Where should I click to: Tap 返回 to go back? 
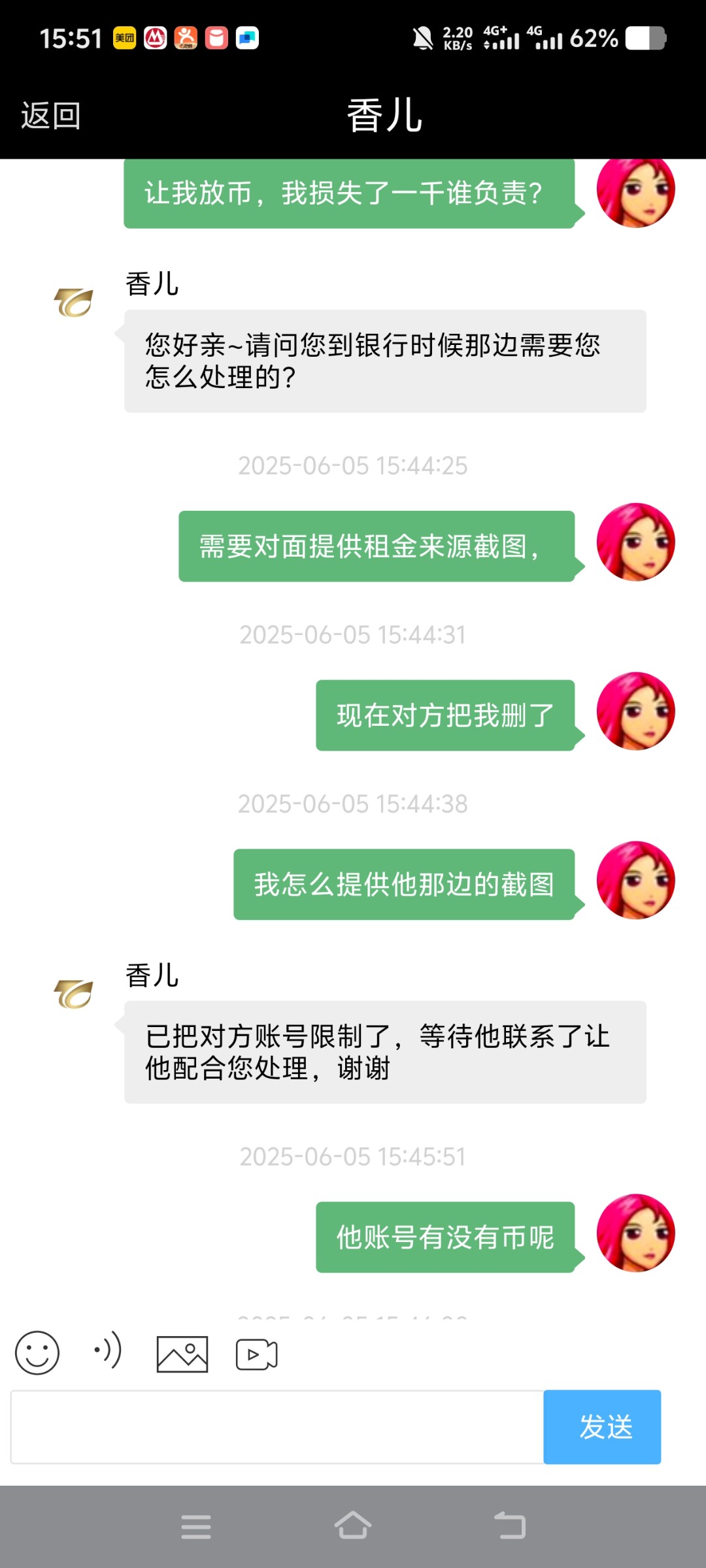[50, 116]
